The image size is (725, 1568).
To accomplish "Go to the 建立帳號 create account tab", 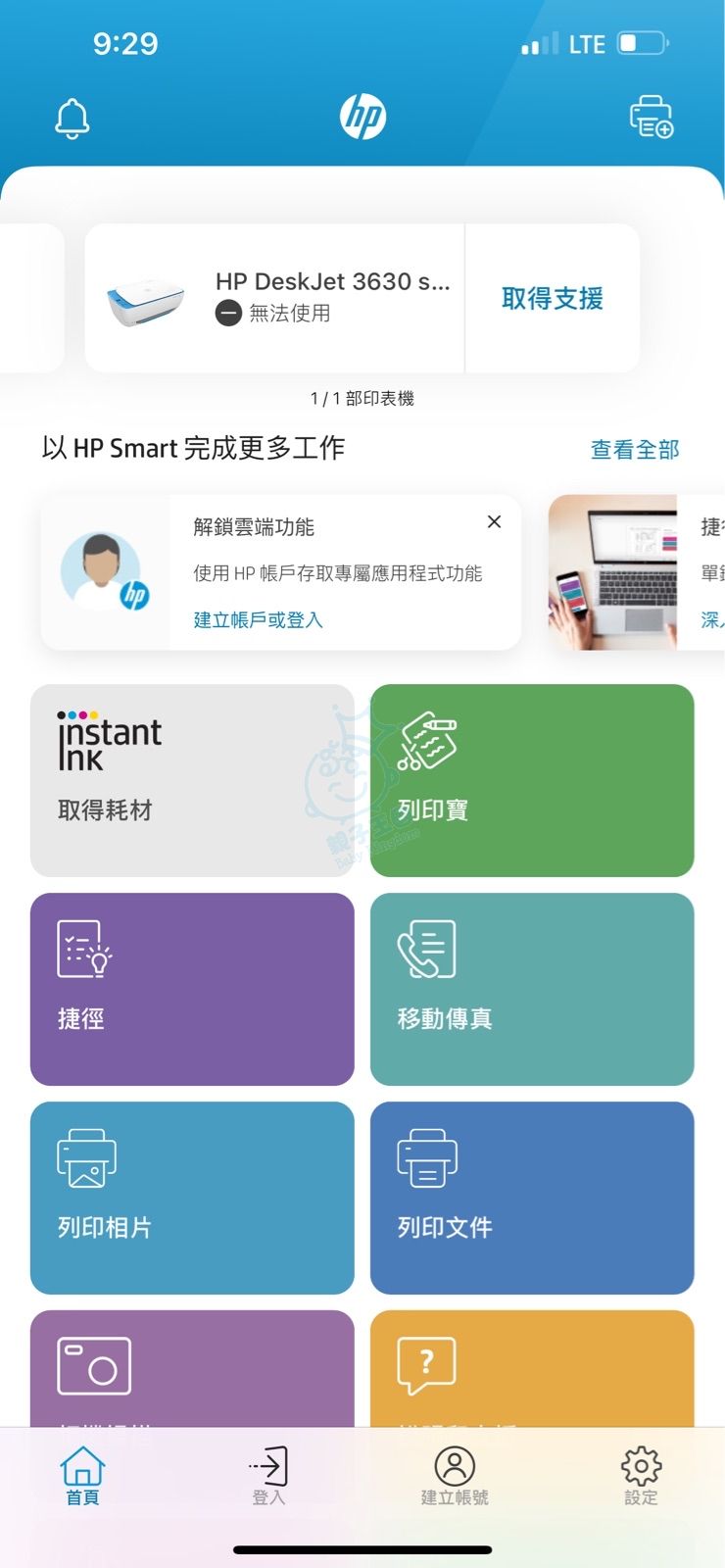I will (x=455, y=1476).
